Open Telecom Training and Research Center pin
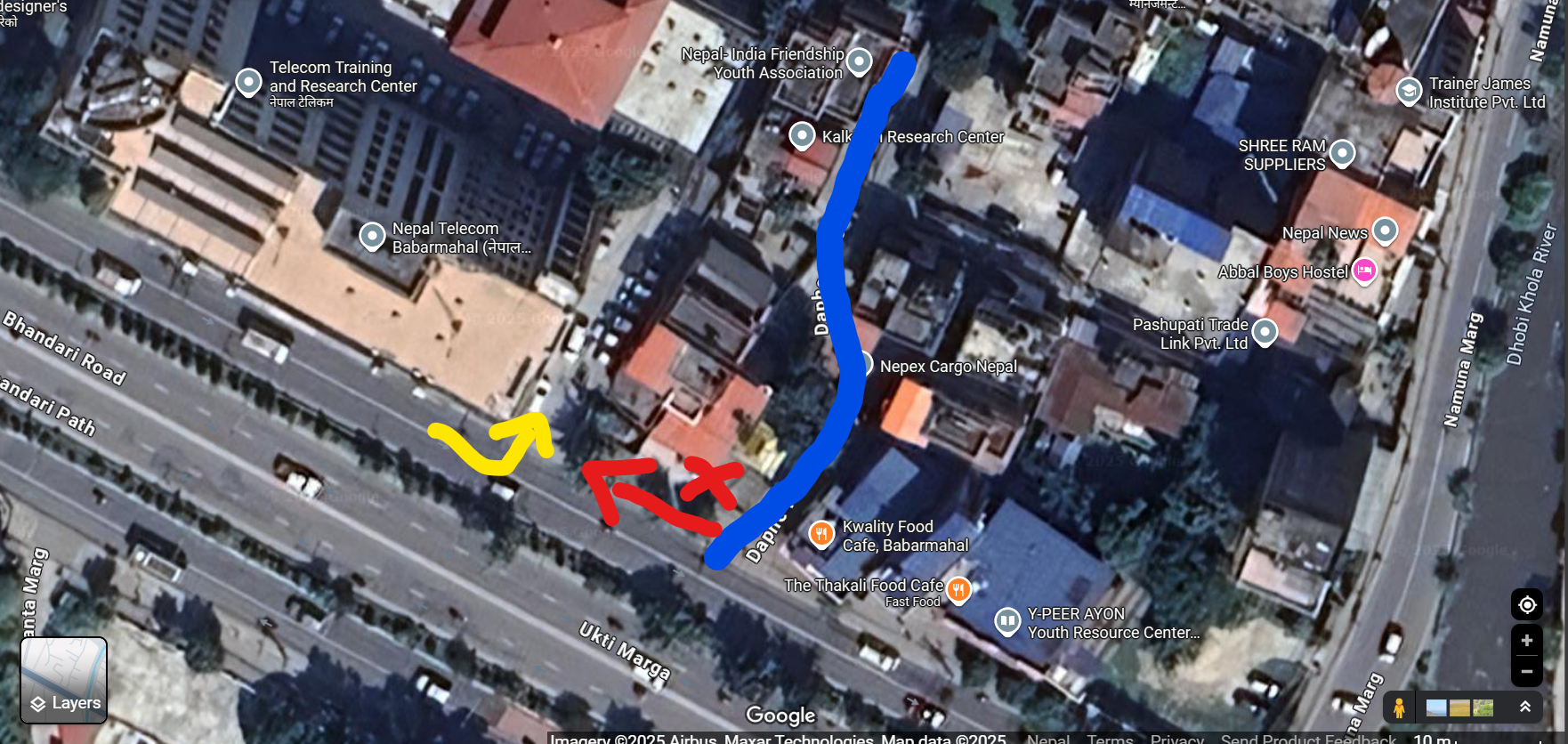This screenshot has width=1568, height=744. coord(248,82)
